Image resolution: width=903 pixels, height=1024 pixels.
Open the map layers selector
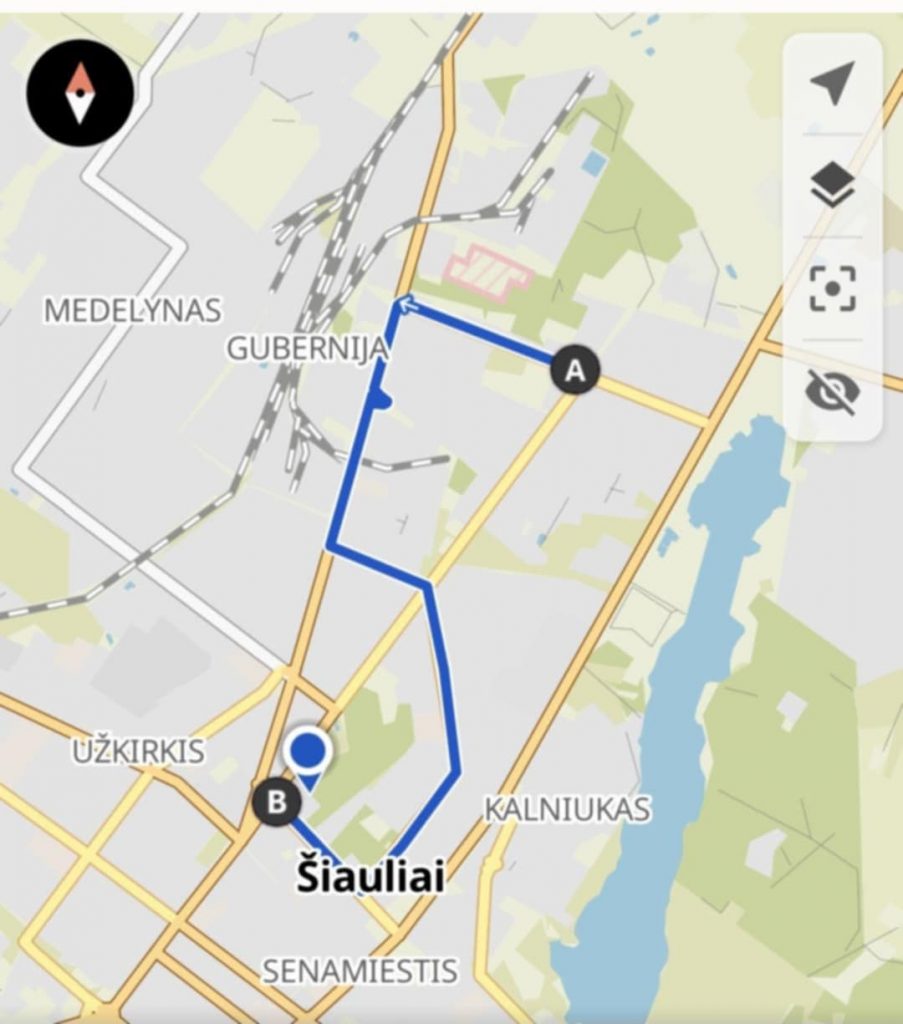(832, 186)
